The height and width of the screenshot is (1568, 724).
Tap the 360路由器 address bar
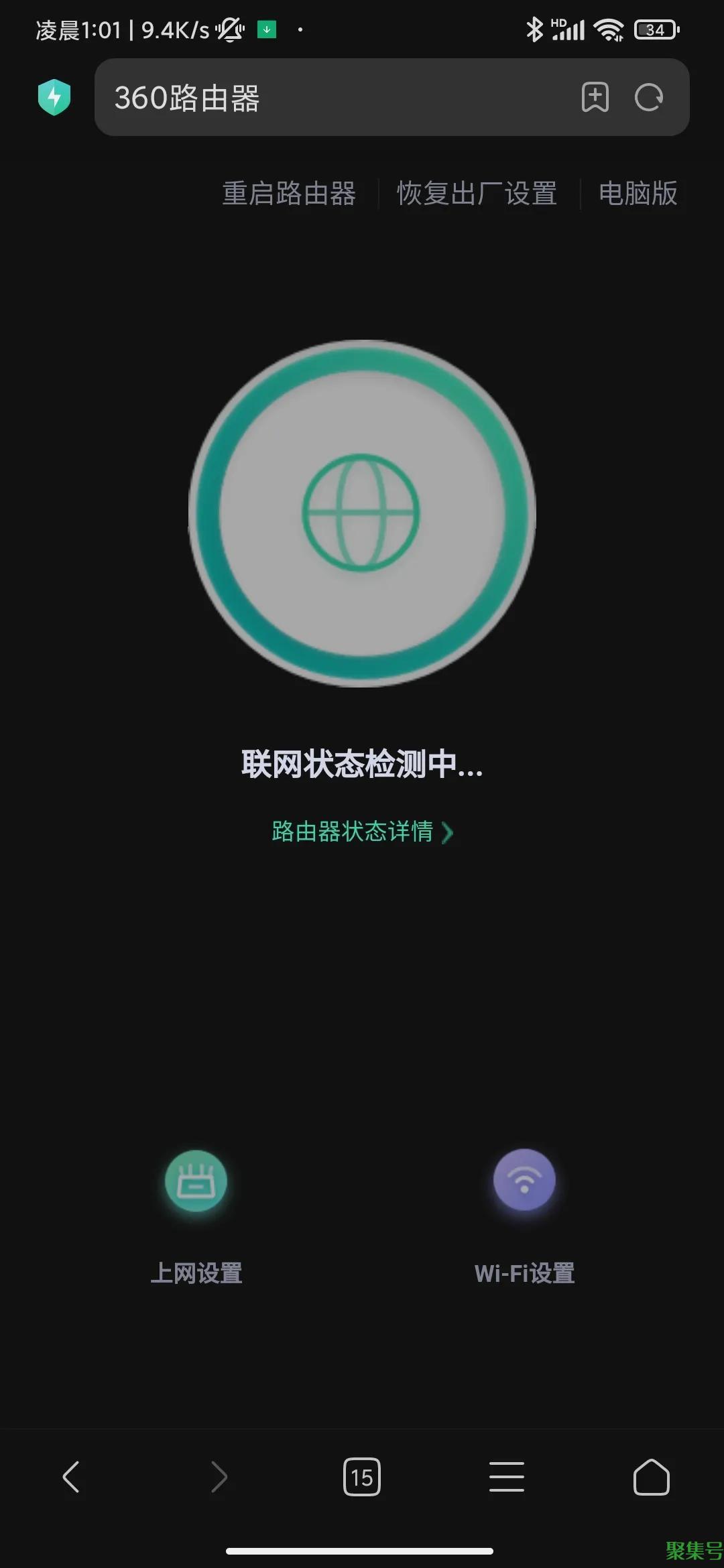click(x=335, y=98)
